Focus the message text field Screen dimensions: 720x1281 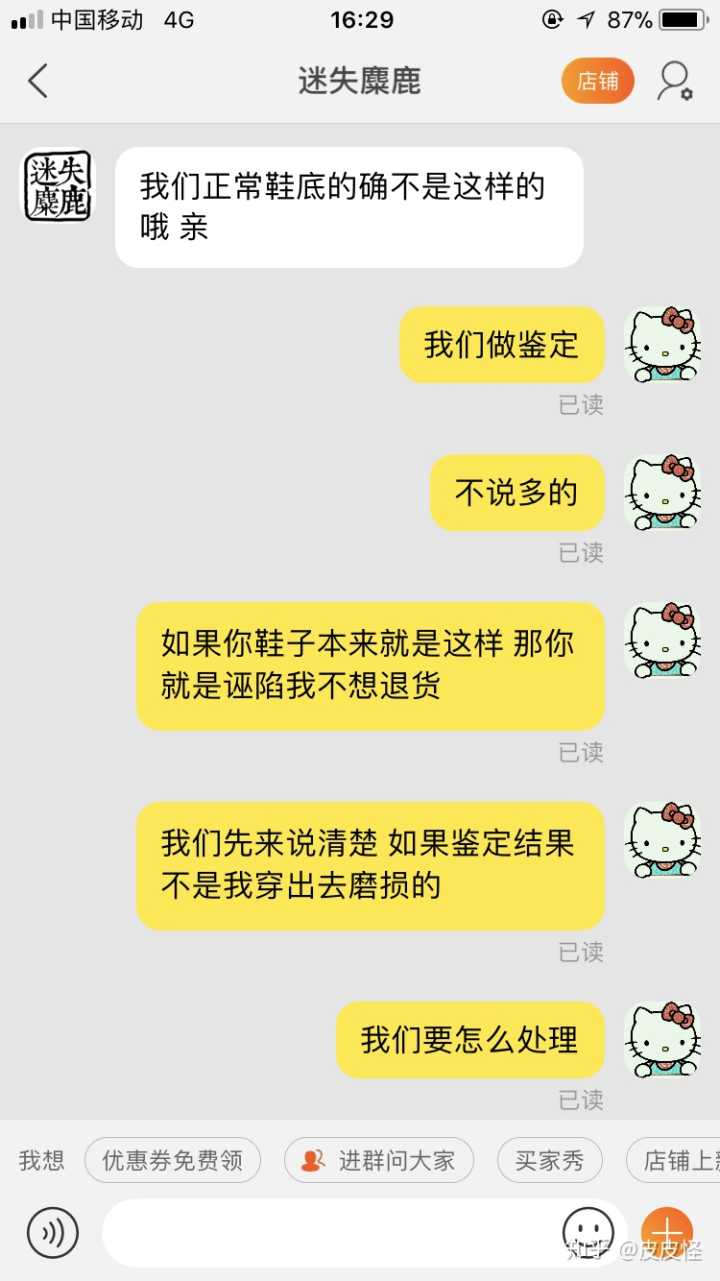pyautogui.click(x=330, y=1232)
